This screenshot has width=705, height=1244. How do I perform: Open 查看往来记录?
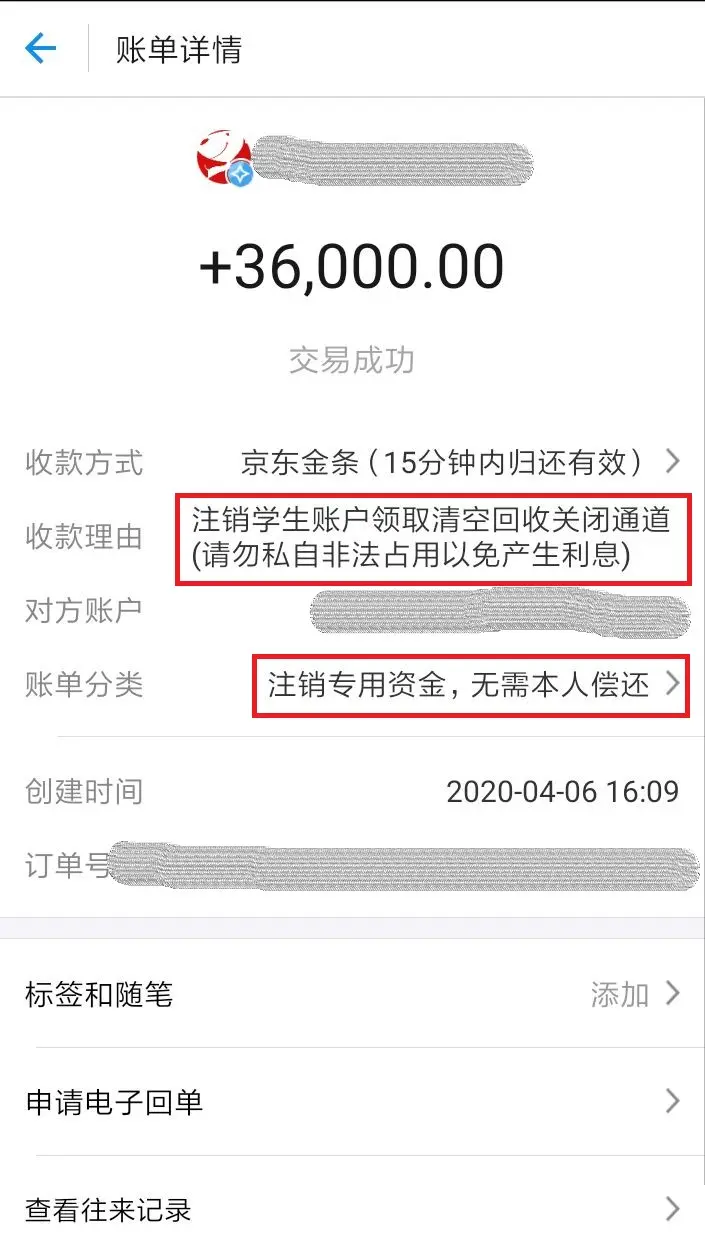click(x=352, y=1209)
